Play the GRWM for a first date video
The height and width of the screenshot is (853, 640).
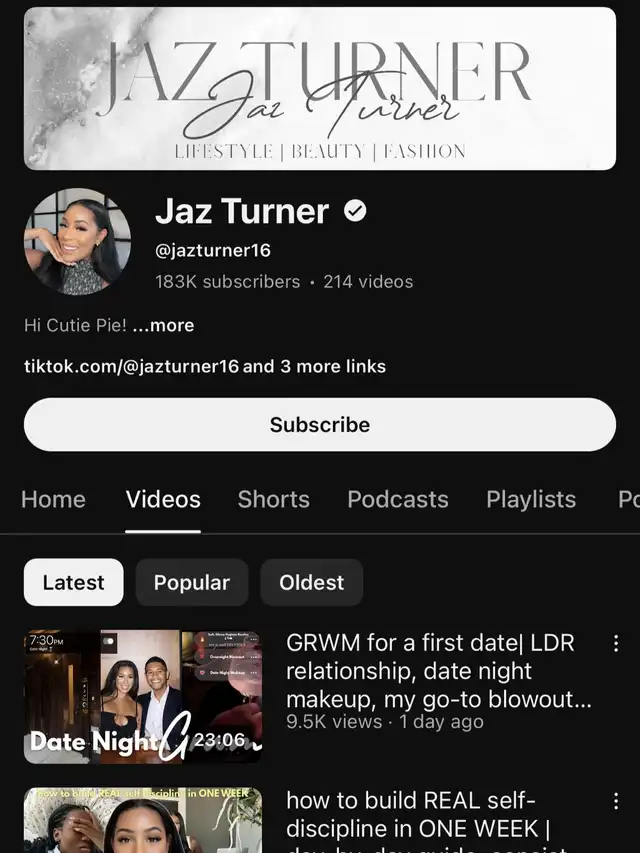pos(143,696)
